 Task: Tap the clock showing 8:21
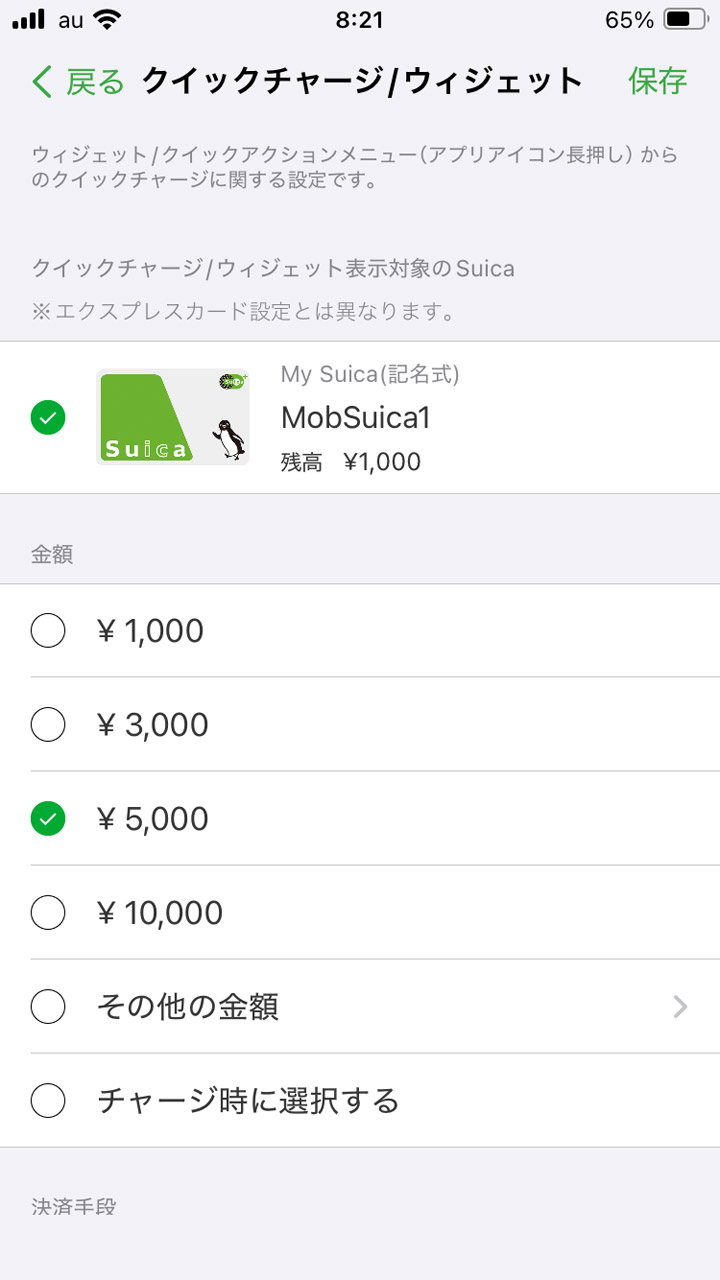360,17
